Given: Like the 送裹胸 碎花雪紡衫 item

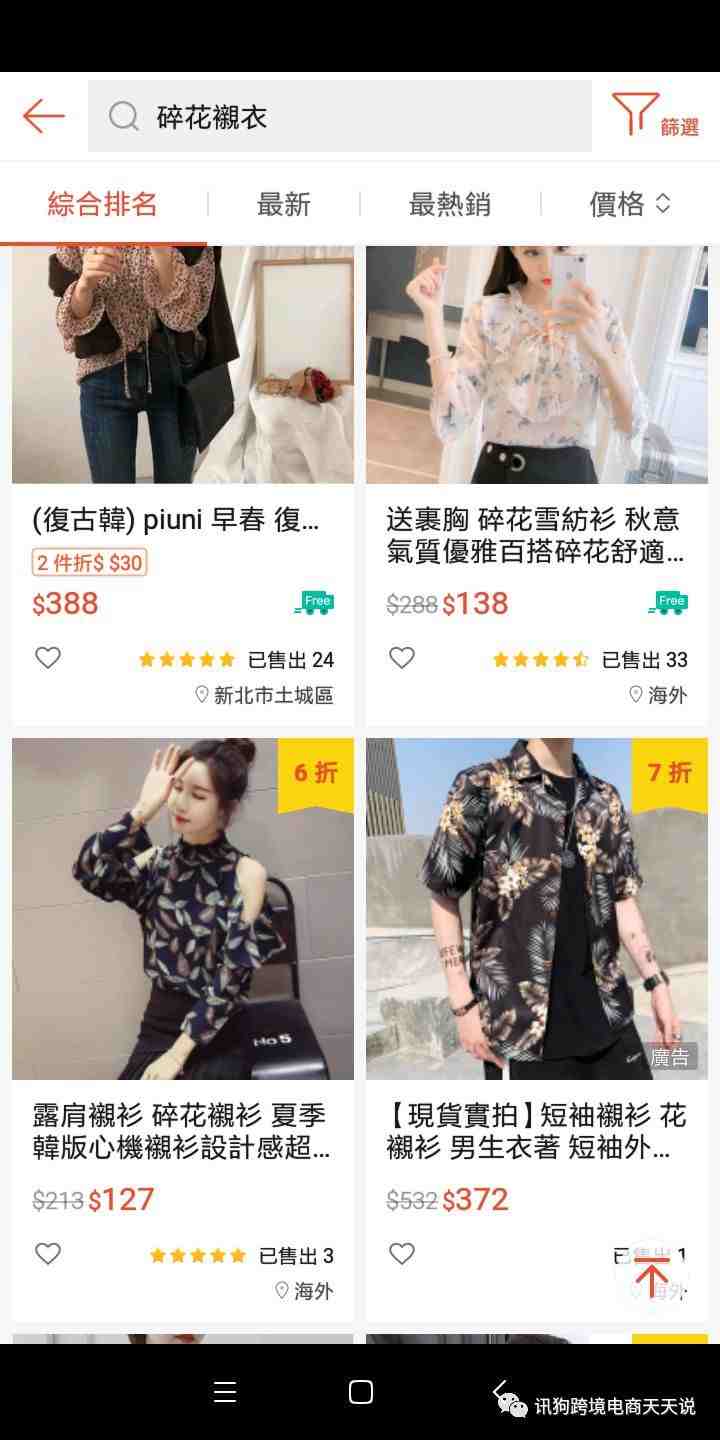Looking at the screenshot, I should [x=402, y=658].
